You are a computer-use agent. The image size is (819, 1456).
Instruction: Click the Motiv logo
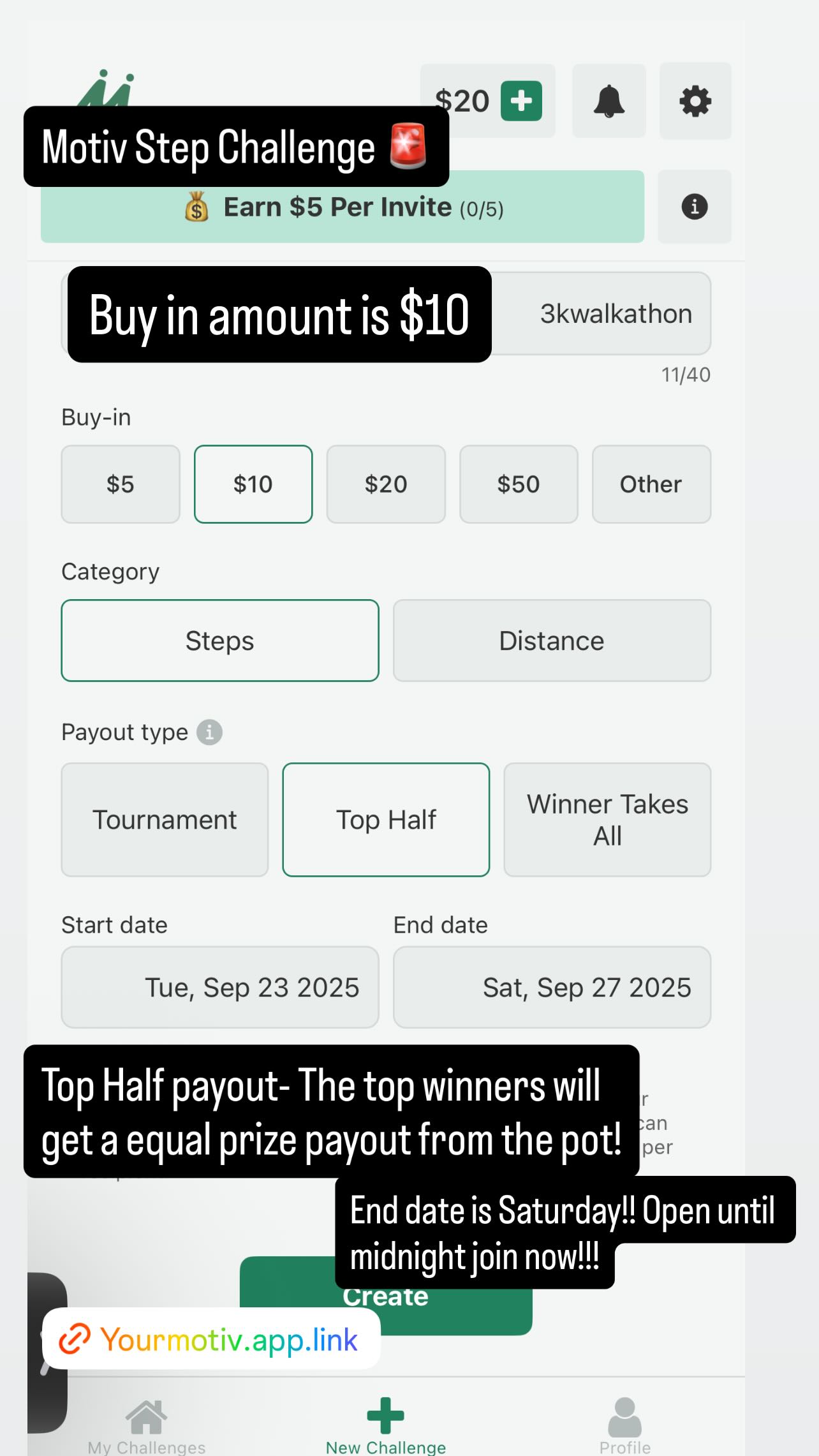pos(106,86)
